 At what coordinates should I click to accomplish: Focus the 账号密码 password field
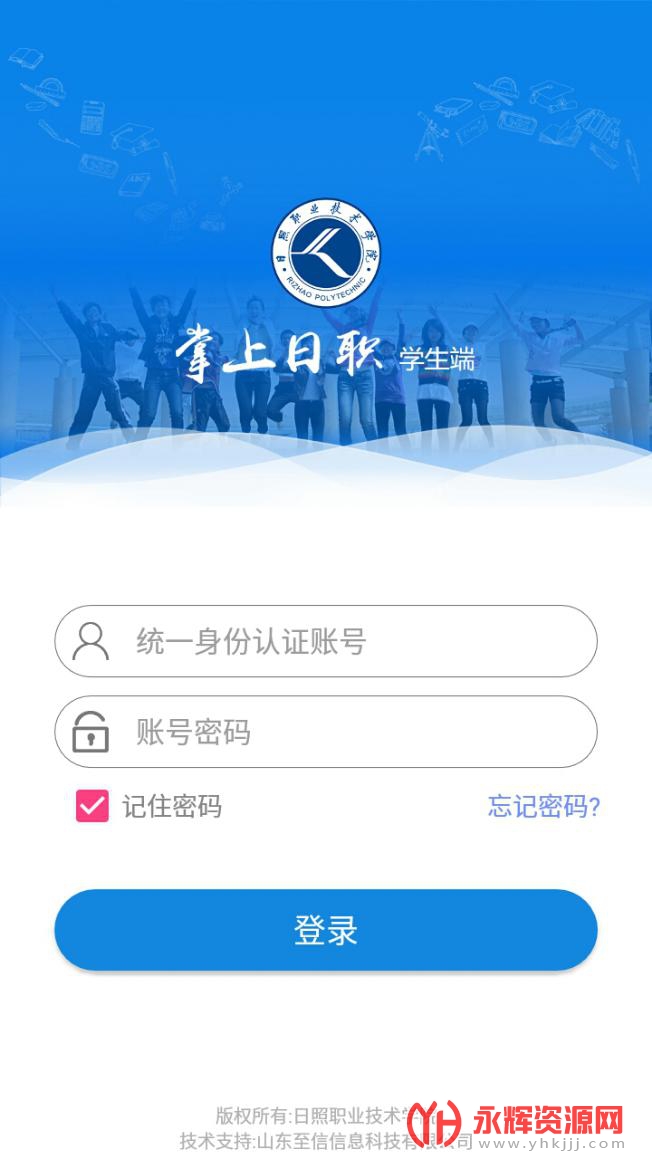(x=326, y=732)
